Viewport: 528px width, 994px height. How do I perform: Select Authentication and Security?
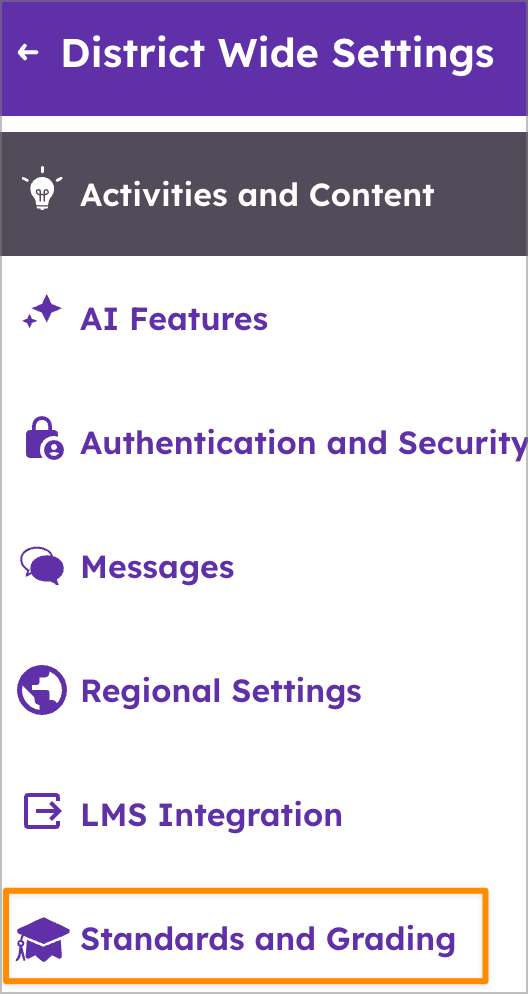[x=264, y=442]
